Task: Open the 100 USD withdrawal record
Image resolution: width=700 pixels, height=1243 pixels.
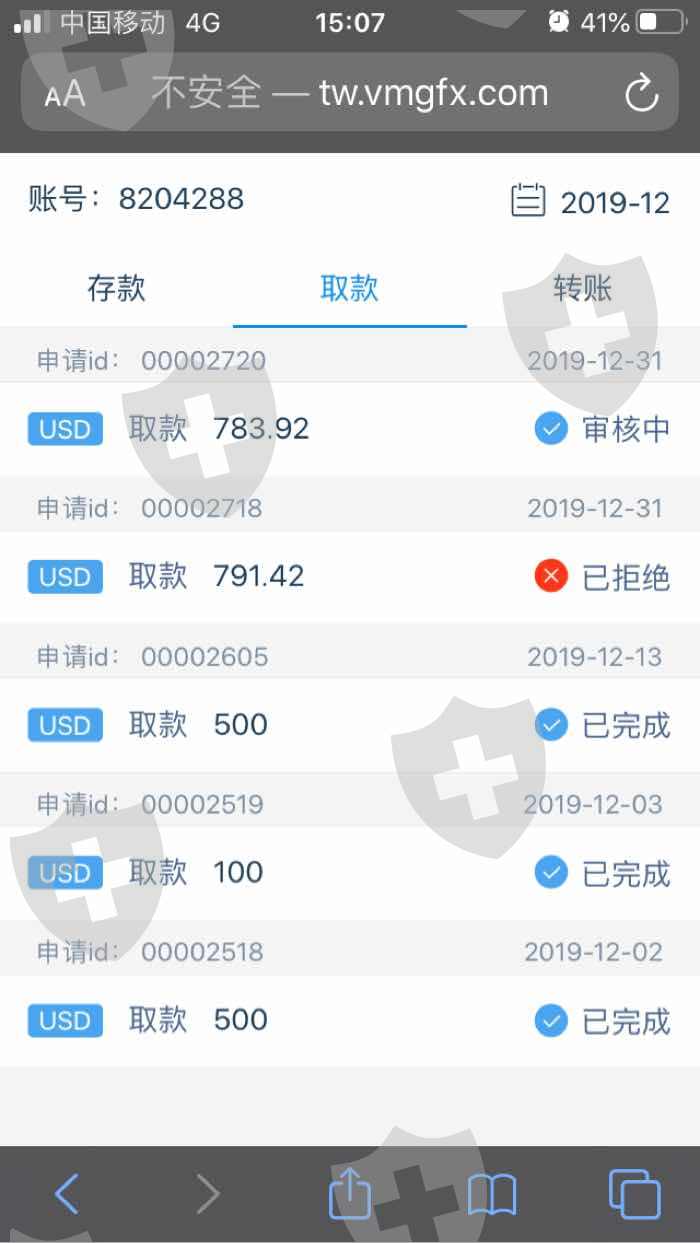Action: pyautogui.click(x=350, y=873)
